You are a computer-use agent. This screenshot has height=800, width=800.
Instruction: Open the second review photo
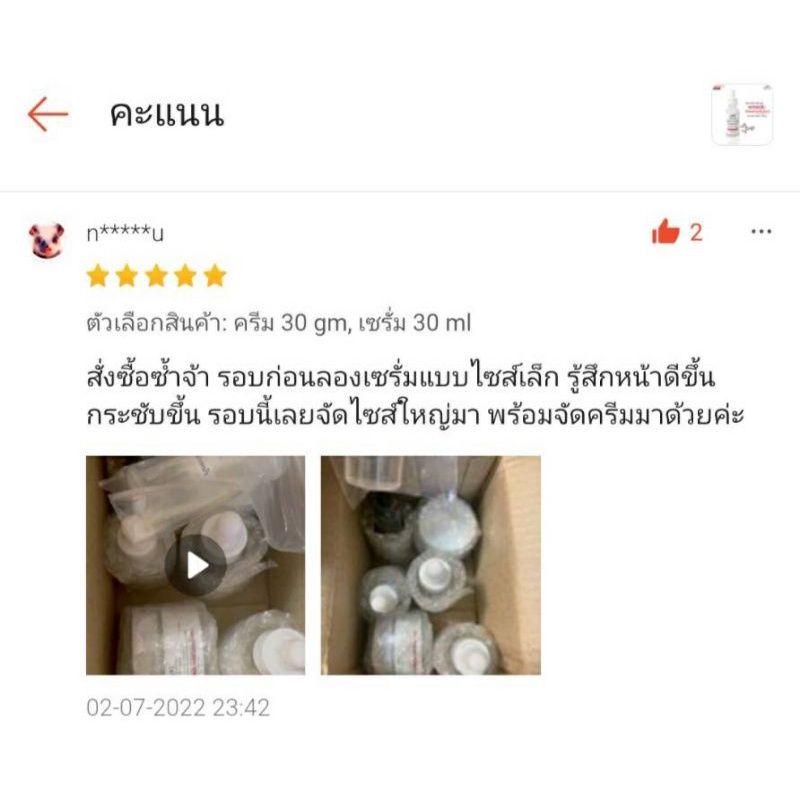[x=430, y=565]
